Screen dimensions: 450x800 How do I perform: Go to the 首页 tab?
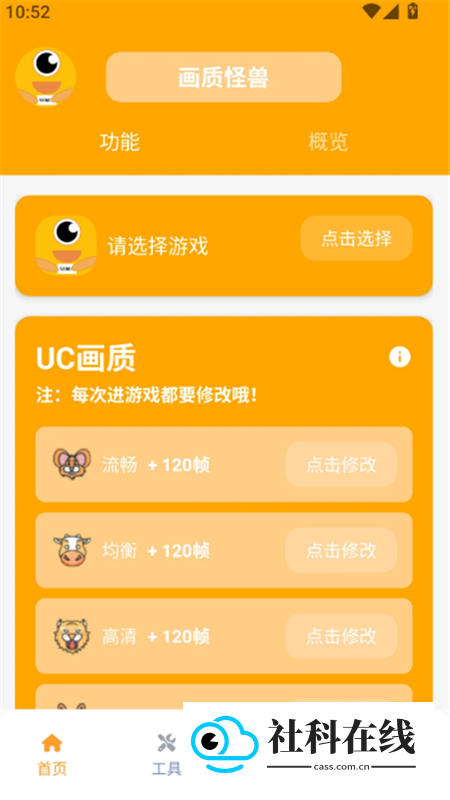[52, 755]
